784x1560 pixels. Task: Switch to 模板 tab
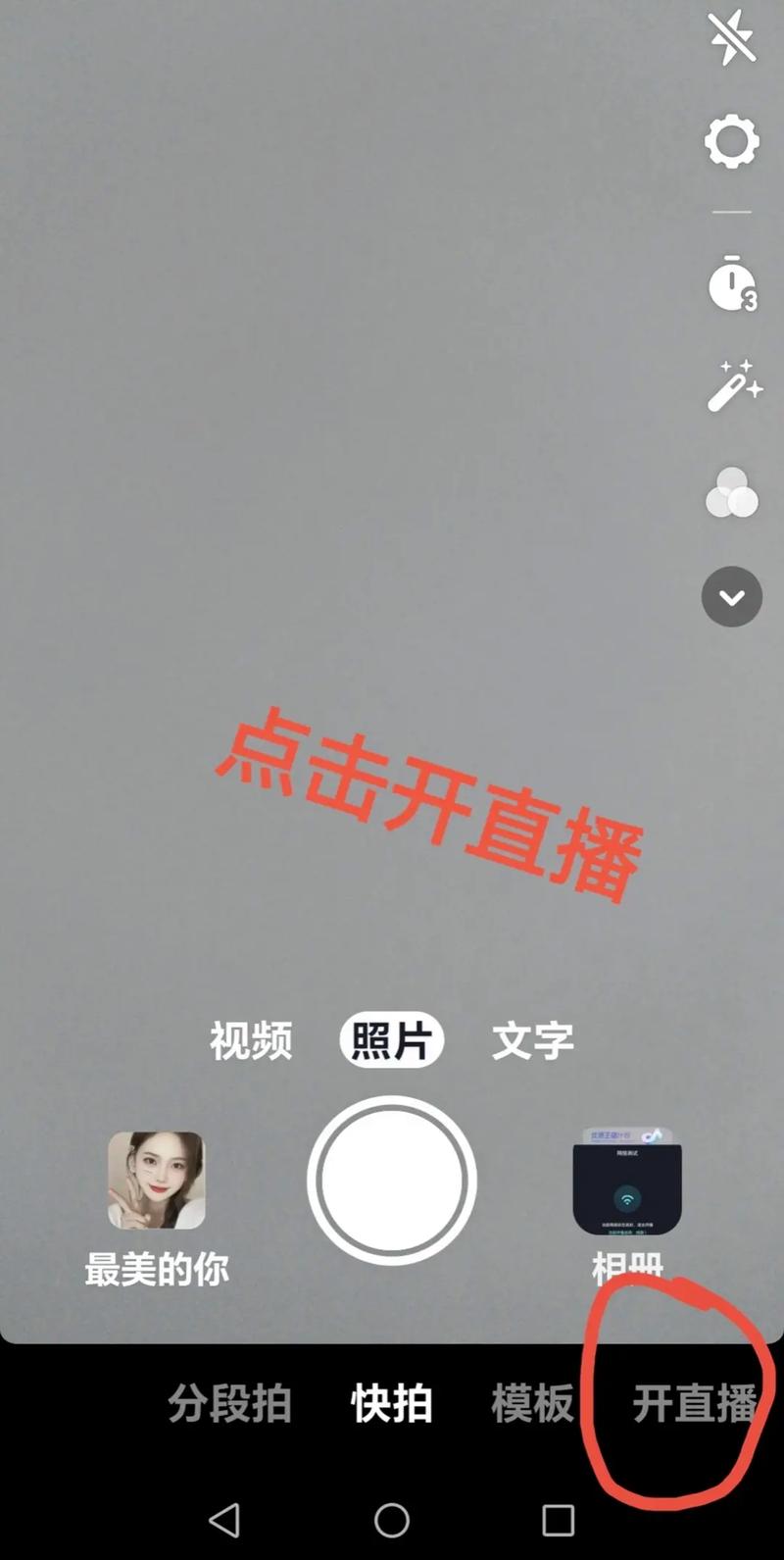[x=532, y=1403]
